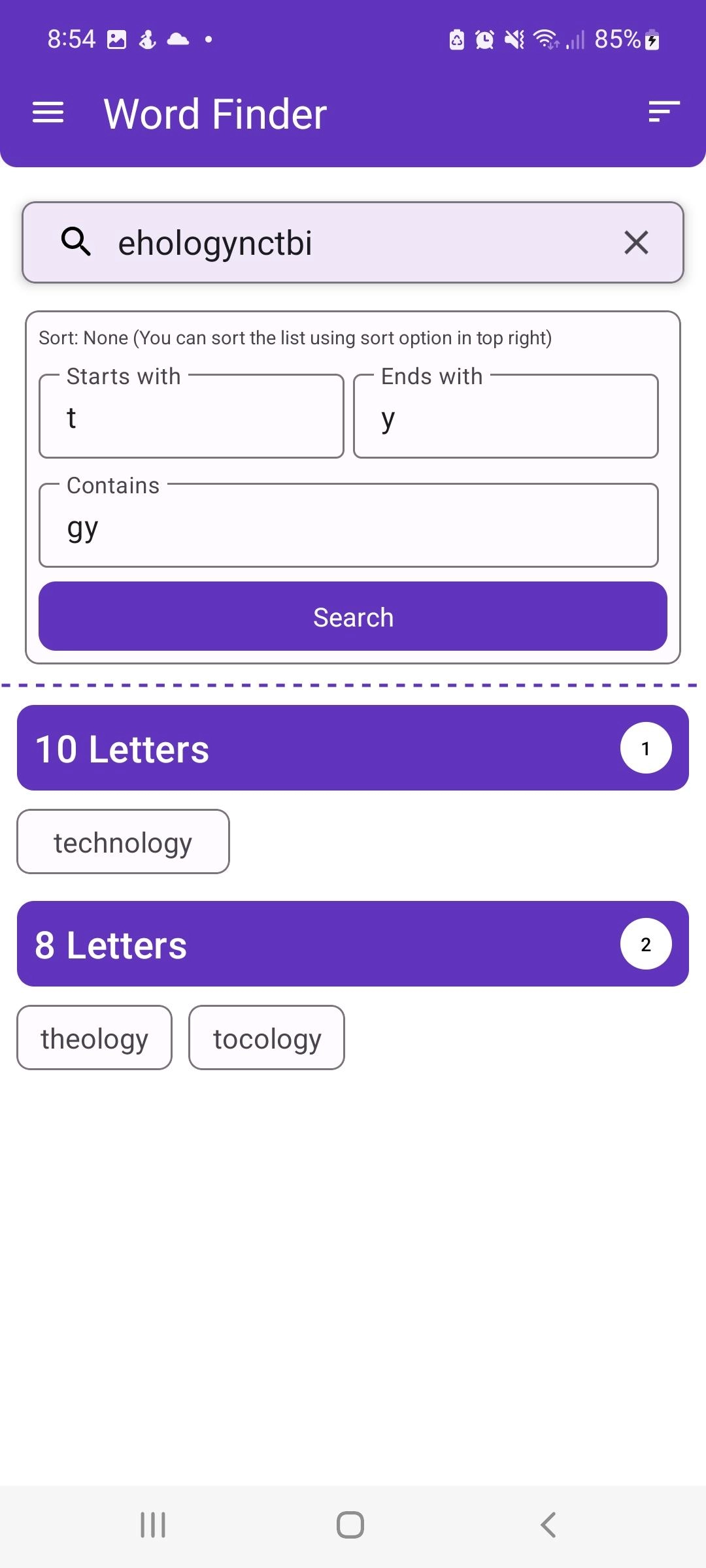Focus the Ends with field
This screenshot has width=706, height=1568.
[x=505, y=417]
